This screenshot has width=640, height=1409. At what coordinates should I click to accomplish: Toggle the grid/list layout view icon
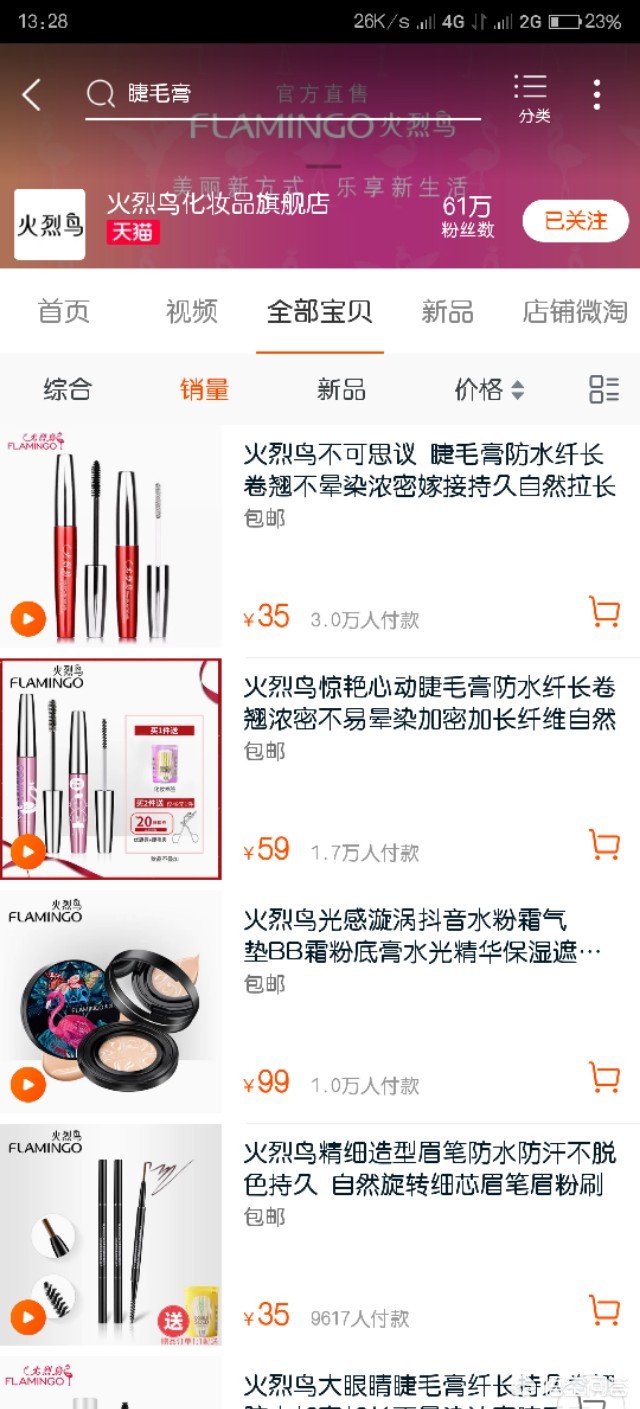pyautogui.click(x=604, y=389)
